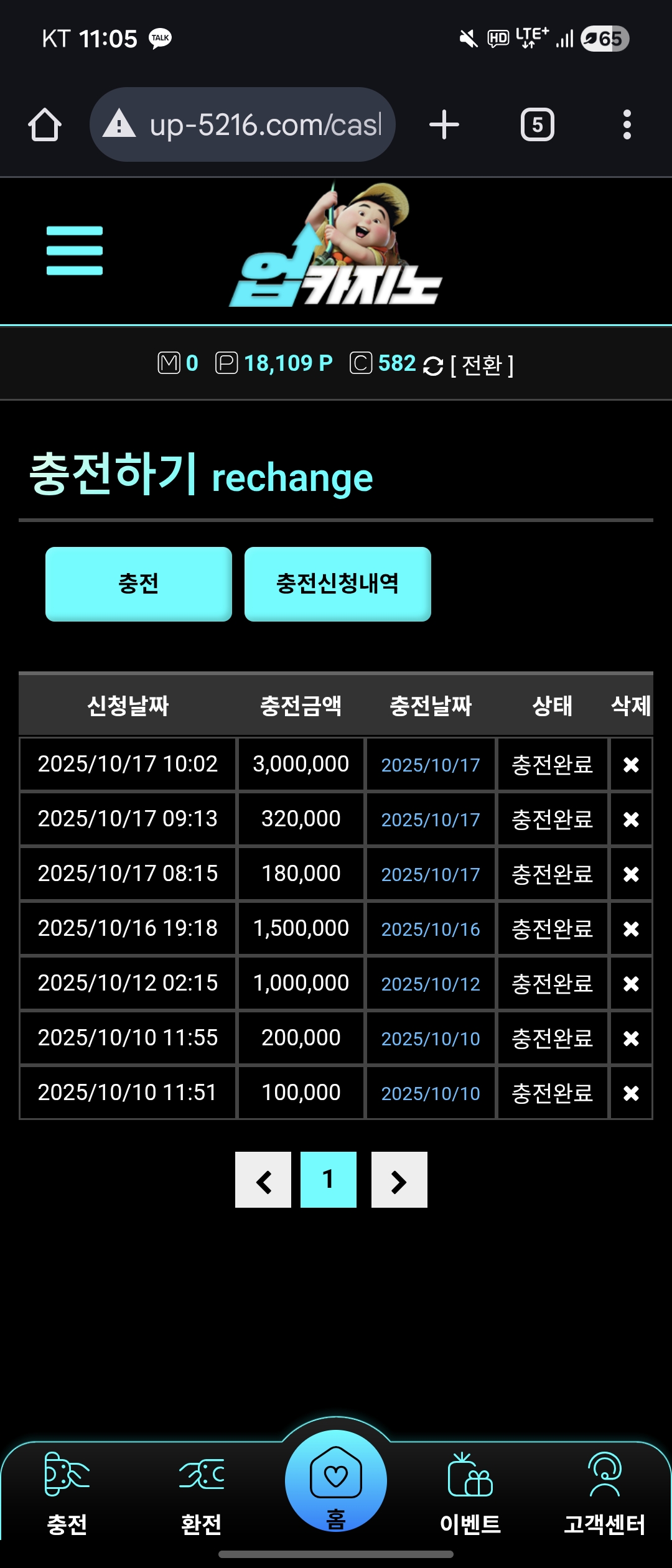Go to the next page arrow
The height and width of the screenshot is (1568, 672).
[399, 1180]
